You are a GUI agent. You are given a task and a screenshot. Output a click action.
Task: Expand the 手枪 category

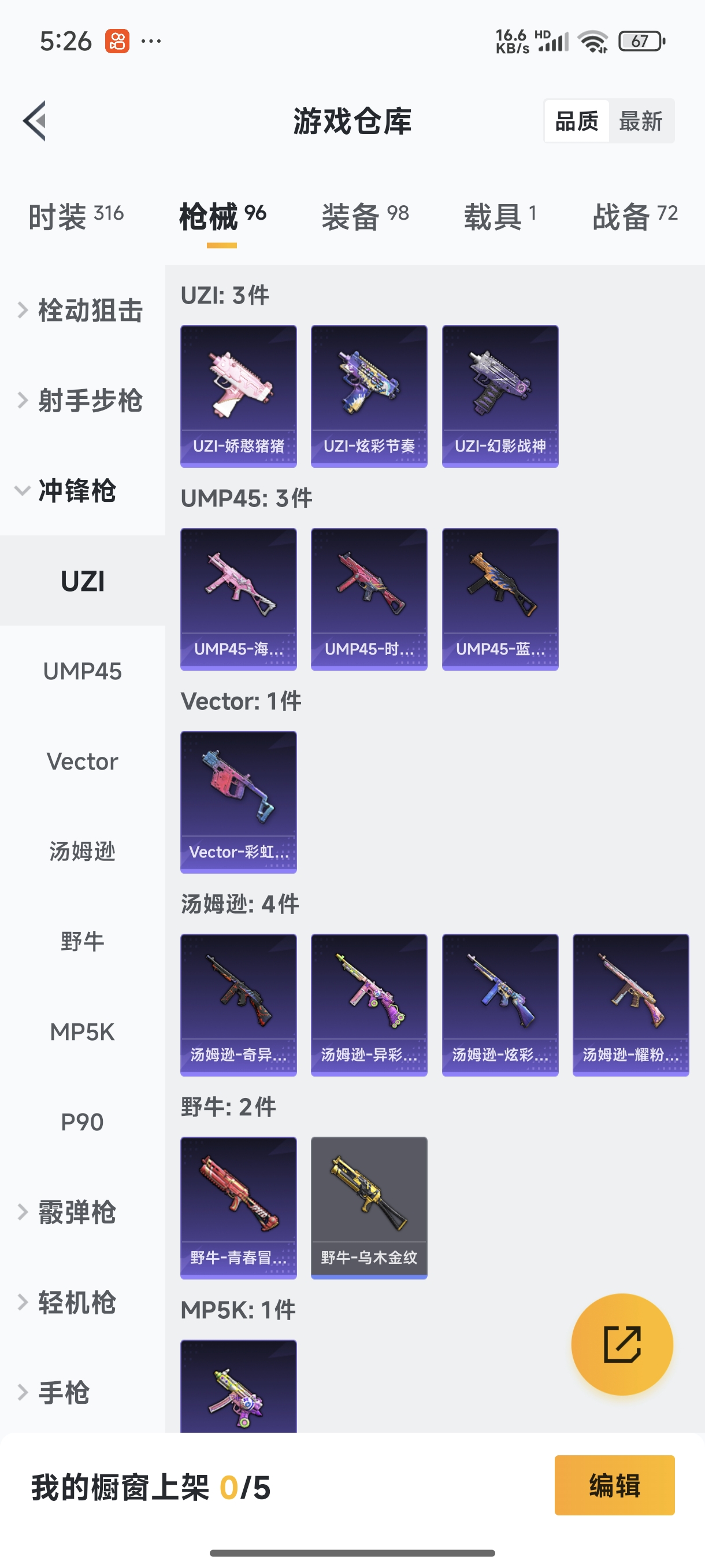pyautogui.click(x=64, y=1392)
